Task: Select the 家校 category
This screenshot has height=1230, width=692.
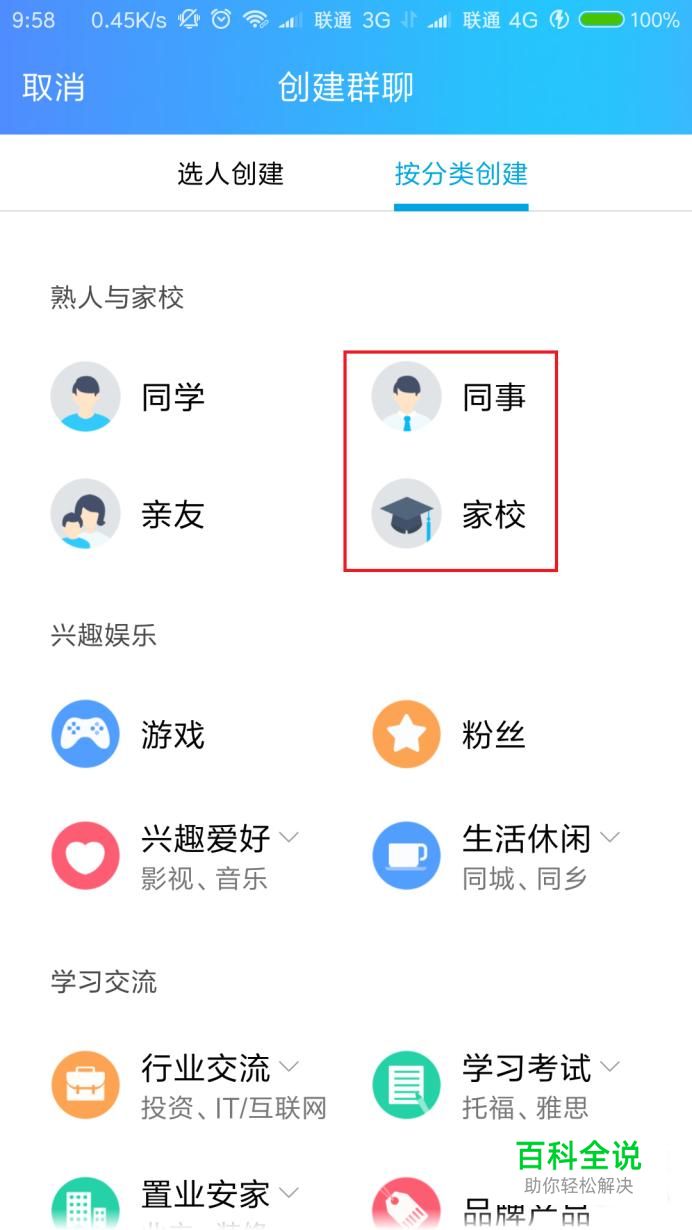Action: [x=449, y=515]
